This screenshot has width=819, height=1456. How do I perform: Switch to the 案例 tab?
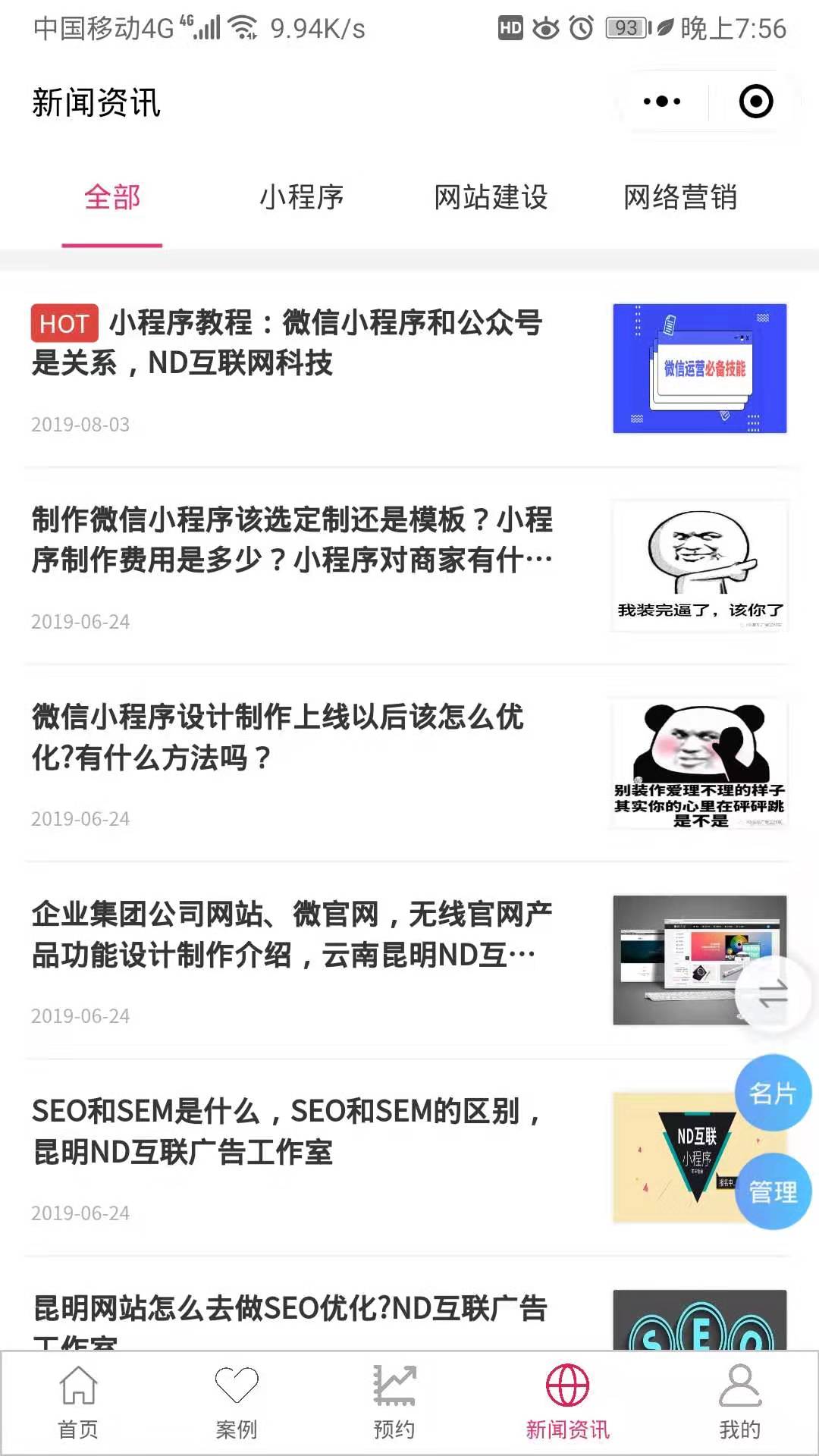coord(237,1403)
